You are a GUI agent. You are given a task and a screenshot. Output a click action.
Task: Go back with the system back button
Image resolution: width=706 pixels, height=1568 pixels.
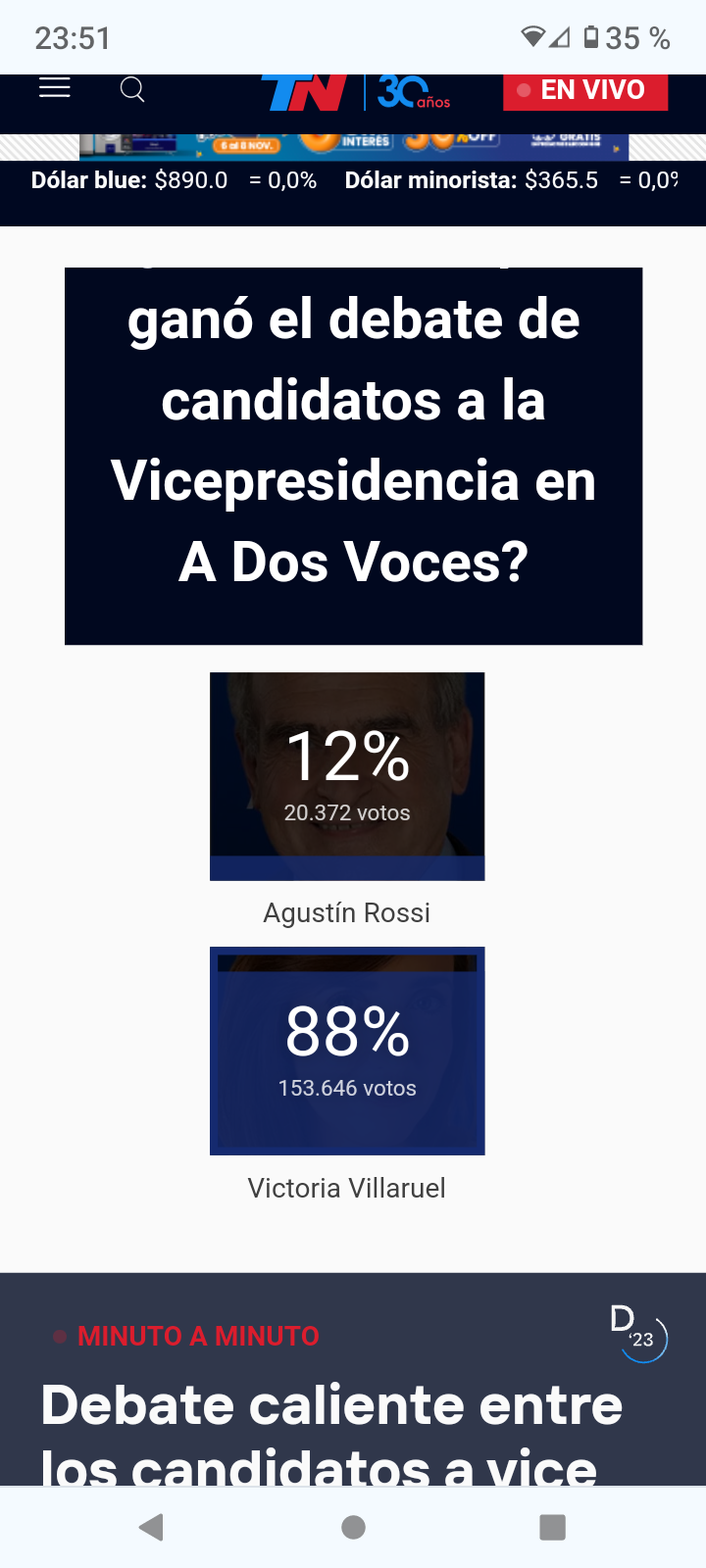pos(151,1527)
